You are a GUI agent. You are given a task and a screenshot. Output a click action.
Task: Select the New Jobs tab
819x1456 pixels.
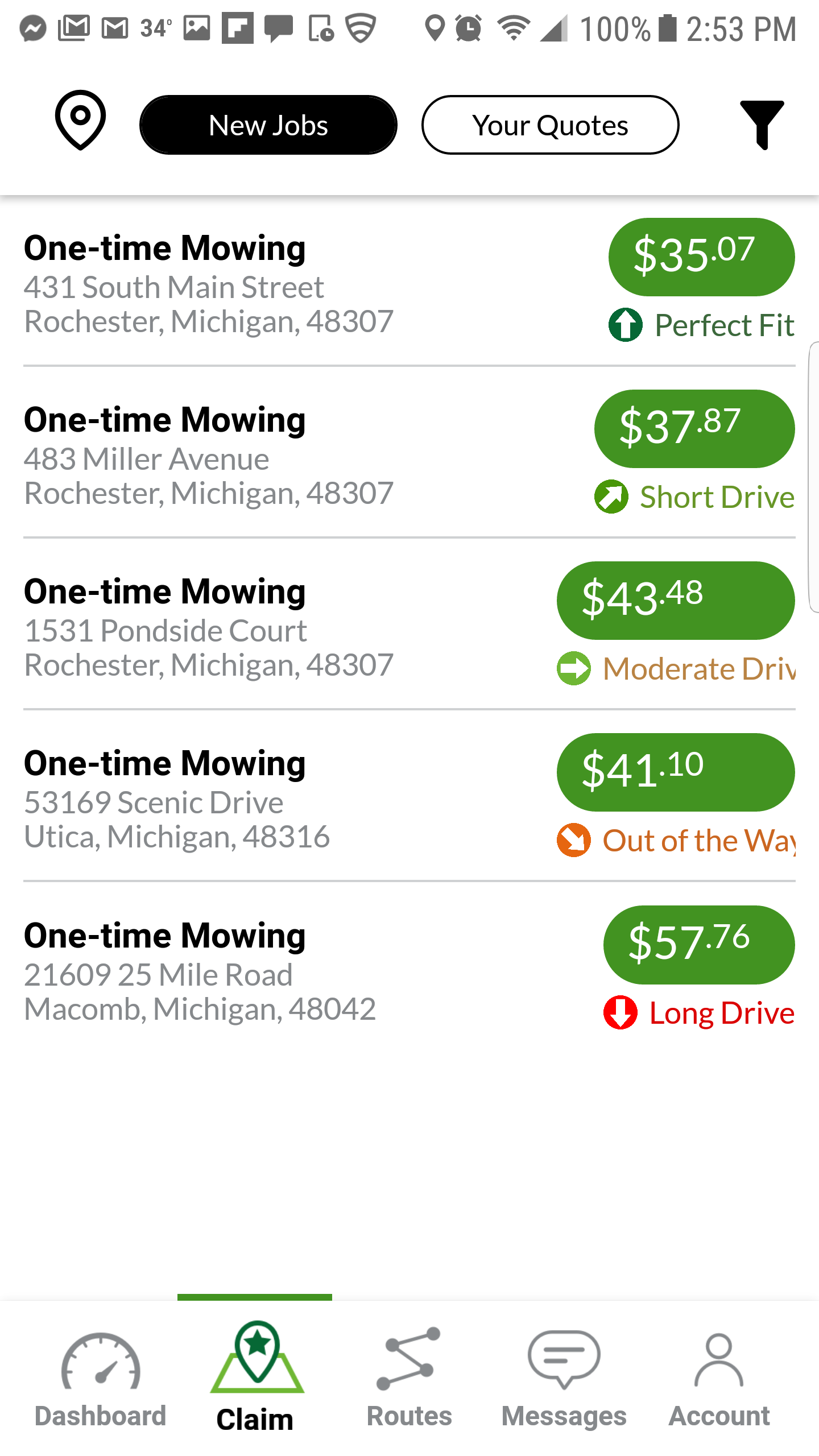pyautogui.click(x=268, y=125)
